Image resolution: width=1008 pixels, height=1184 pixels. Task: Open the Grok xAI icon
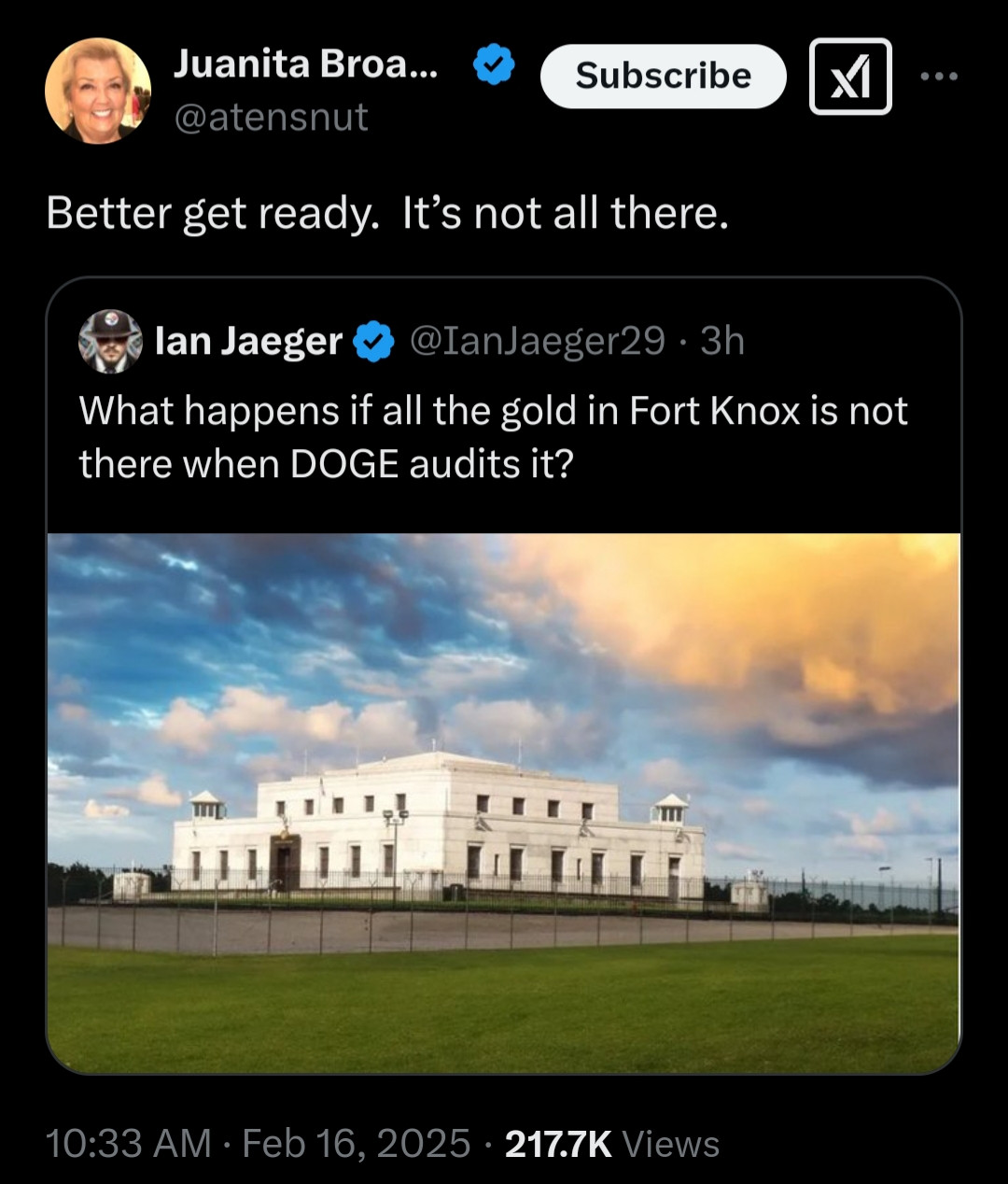click(x=849, y=77)
